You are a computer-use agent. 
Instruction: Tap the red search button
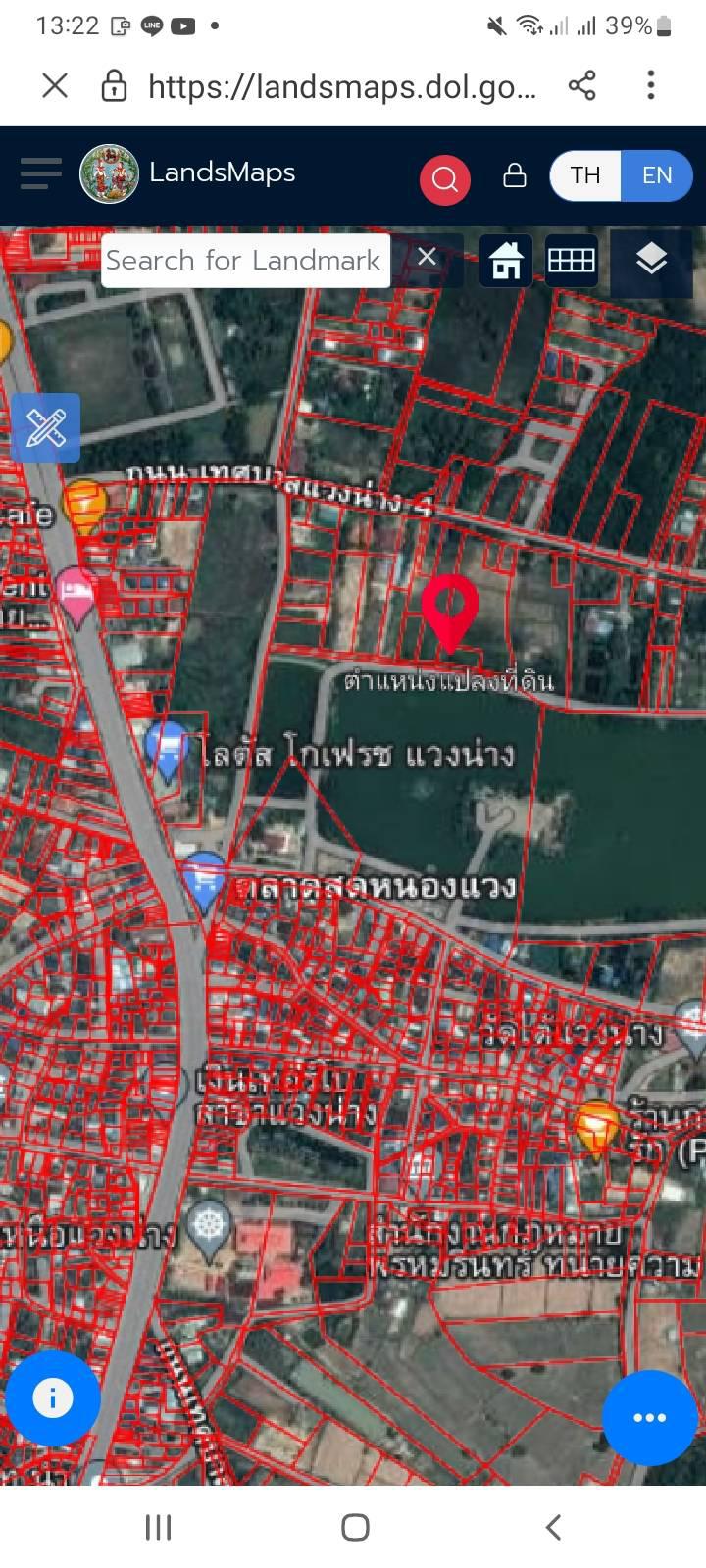(445, 179)
